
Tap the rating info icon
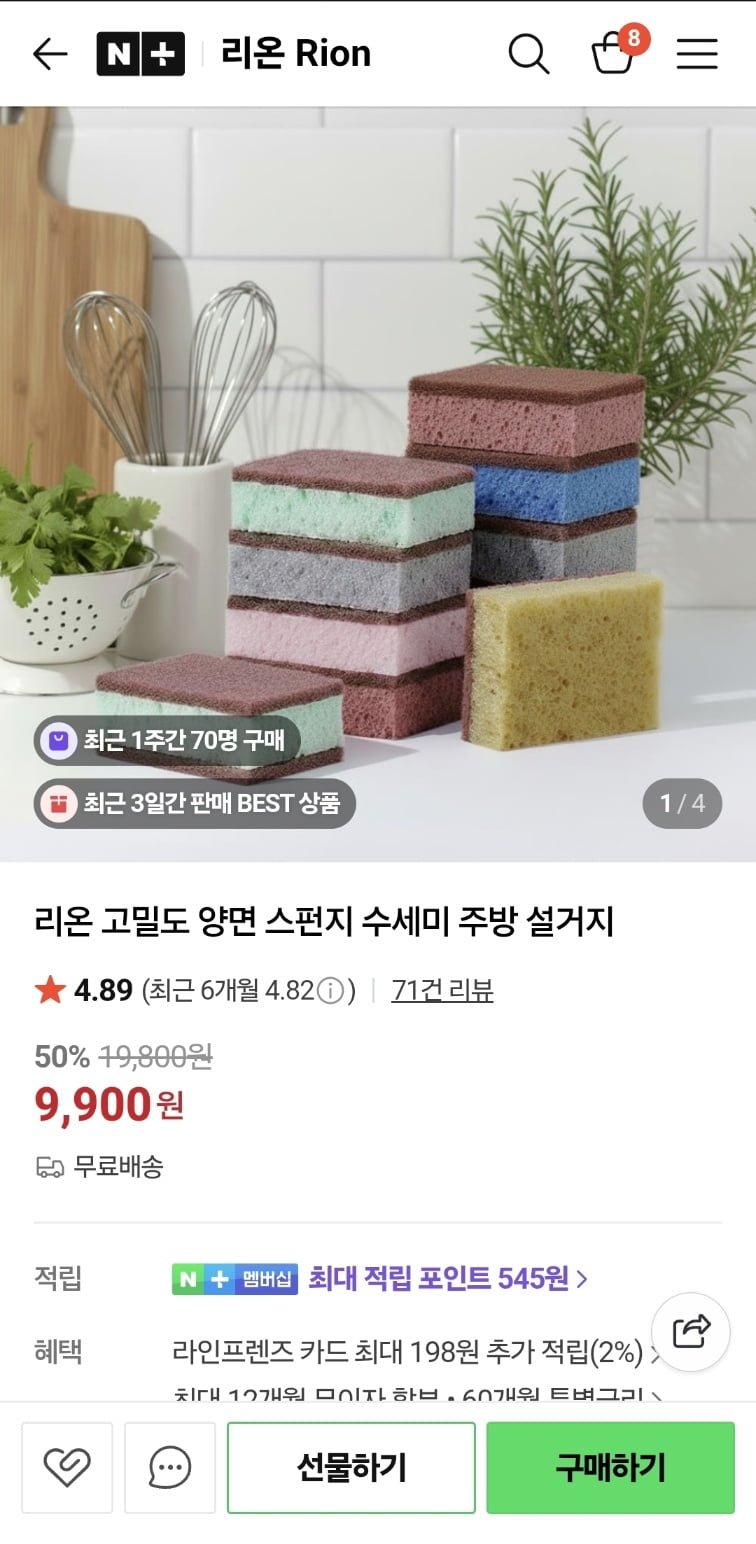pos(330,991)
